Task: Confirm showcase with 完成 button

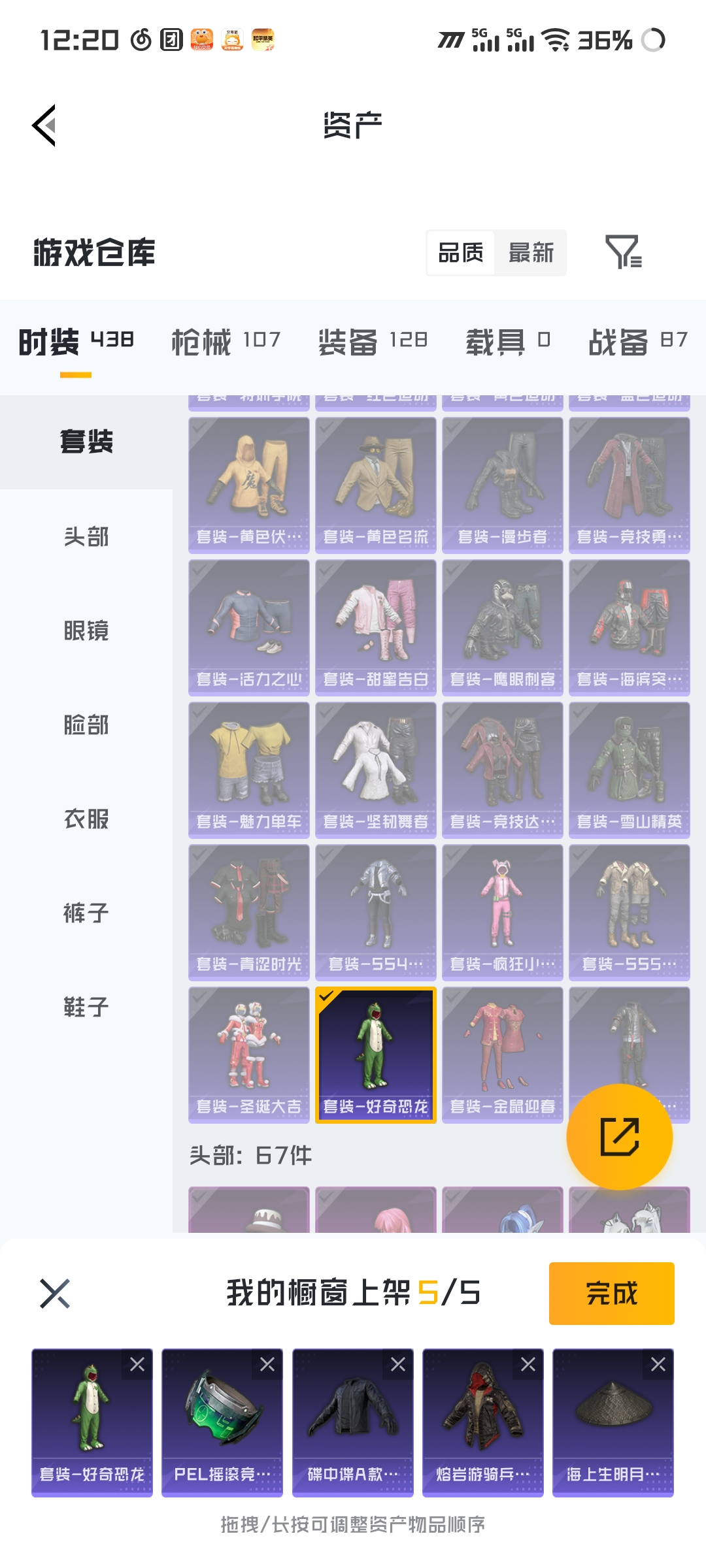Action: click(x=611, y=1294)
